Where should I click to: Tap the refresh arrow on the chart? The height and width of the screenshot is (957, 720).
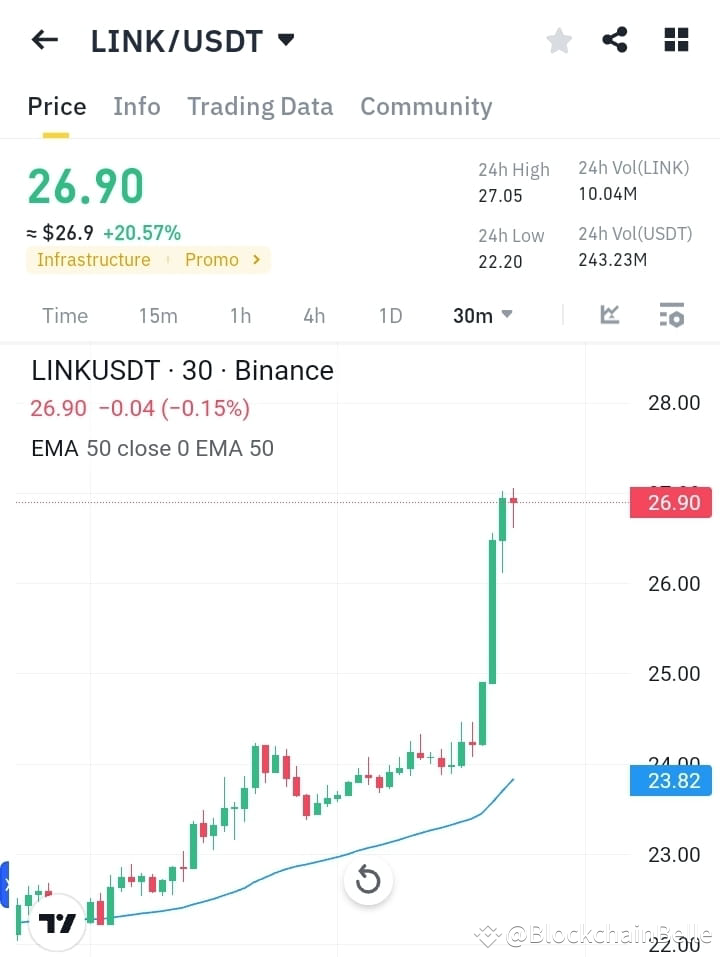[368, 880]
